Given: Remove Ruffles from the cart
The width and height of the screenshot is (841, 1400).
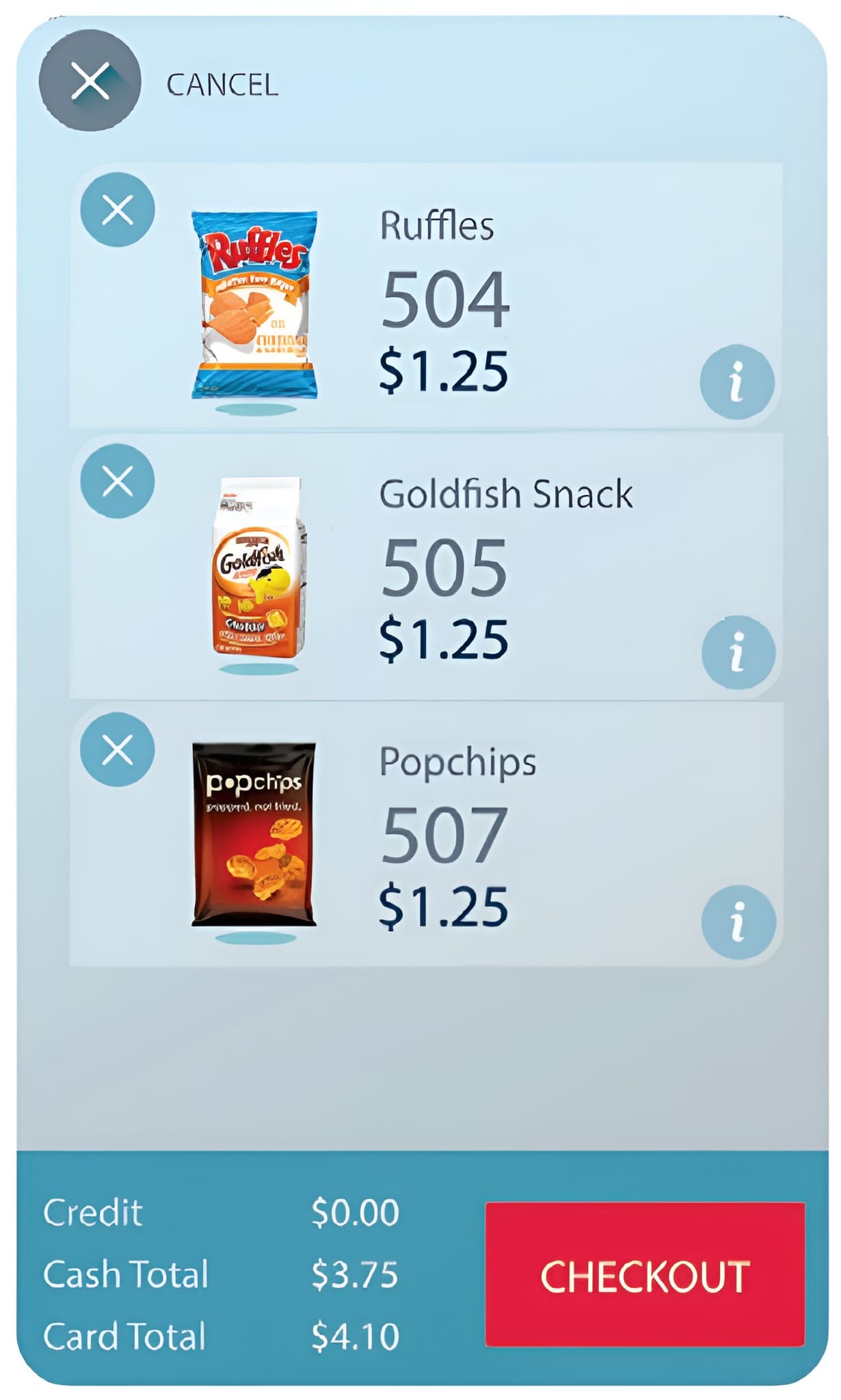Looking at the screenshot, I should point(118,210).
